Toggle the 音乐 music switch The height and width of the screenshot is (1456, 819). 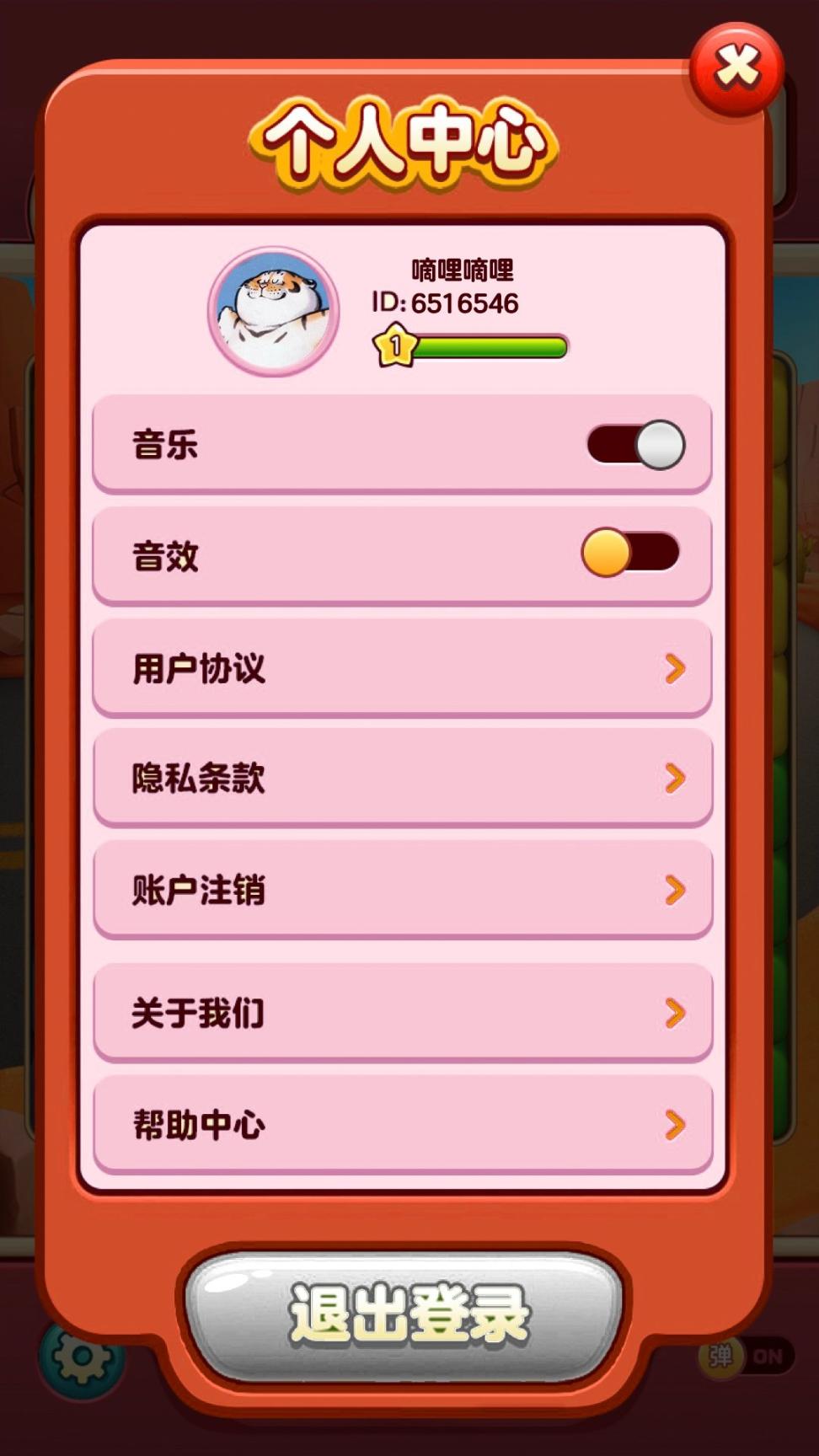coord(635,444)
